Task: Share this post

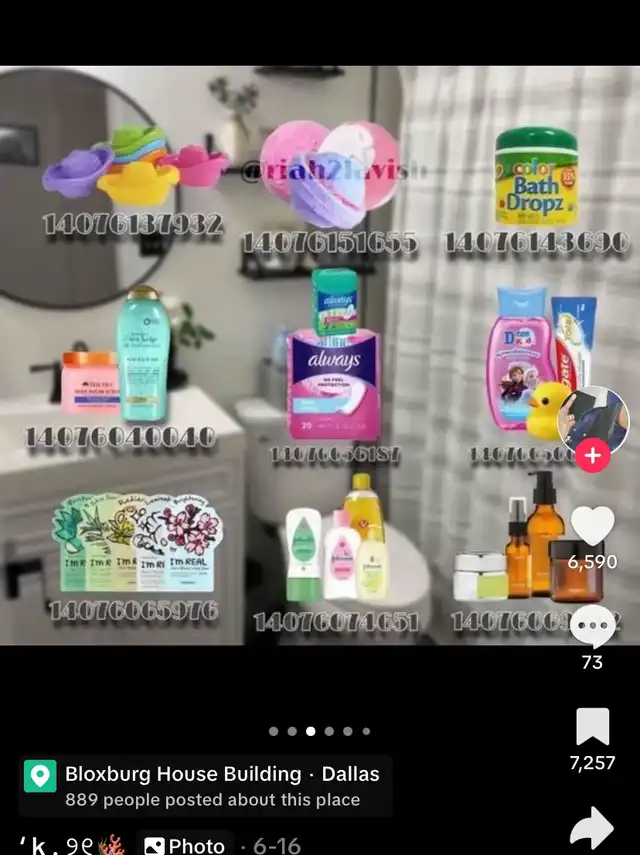Action: point(592,828)
